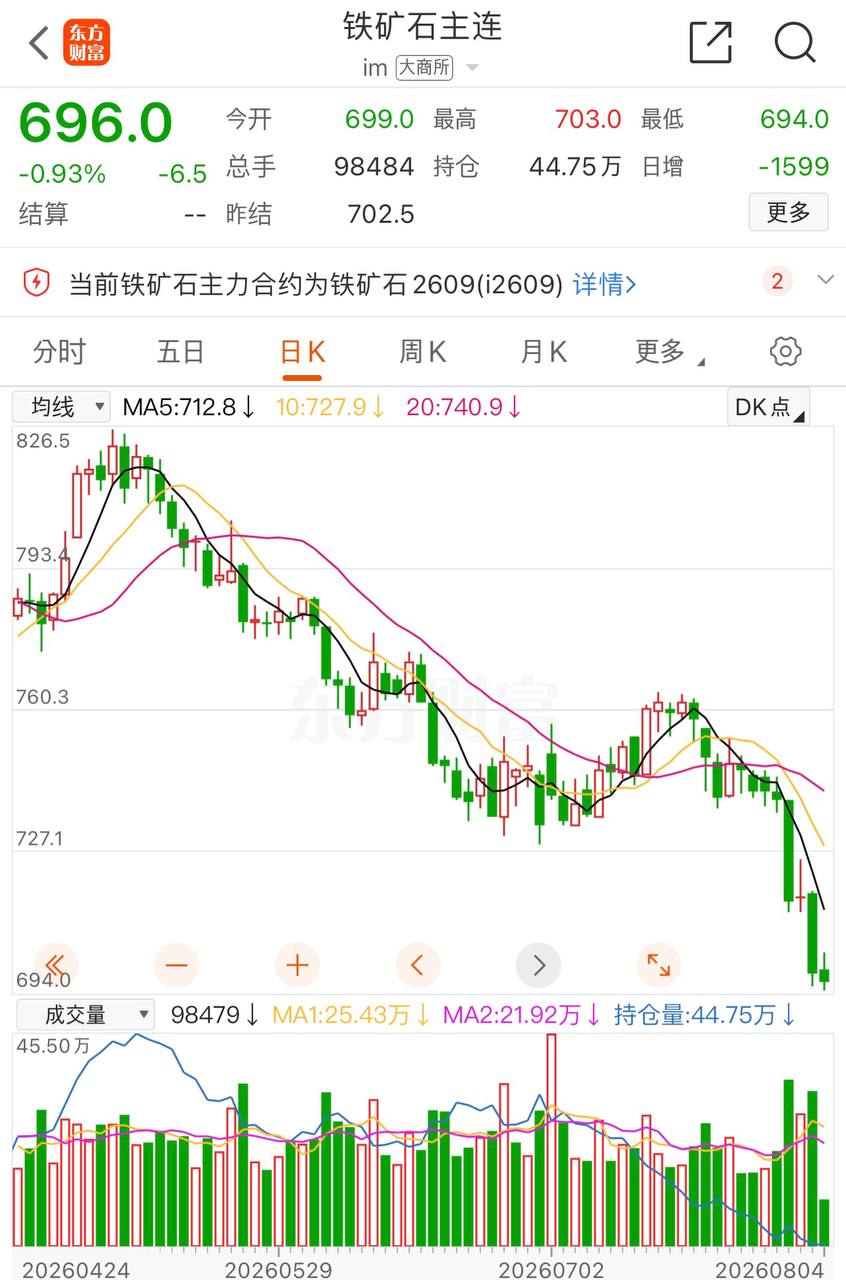This screenshot has height=1280, width=846.
Task: Tap the DK点 indicator button
Action: 768,407
